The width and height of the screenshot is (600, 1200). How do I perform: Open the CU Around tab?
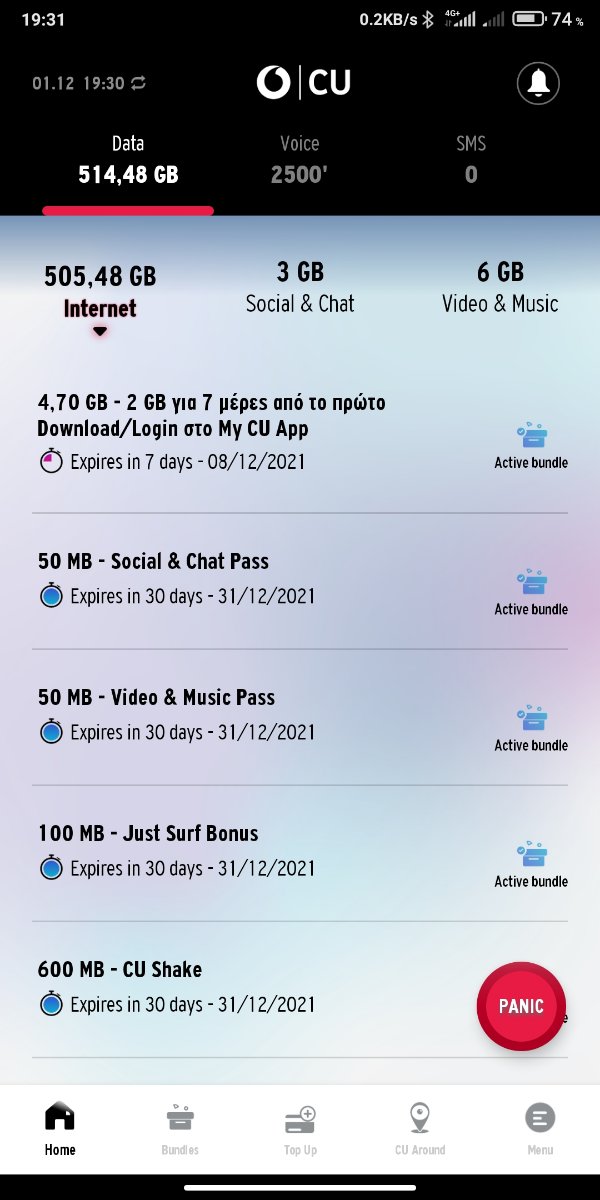[420, 1130]
